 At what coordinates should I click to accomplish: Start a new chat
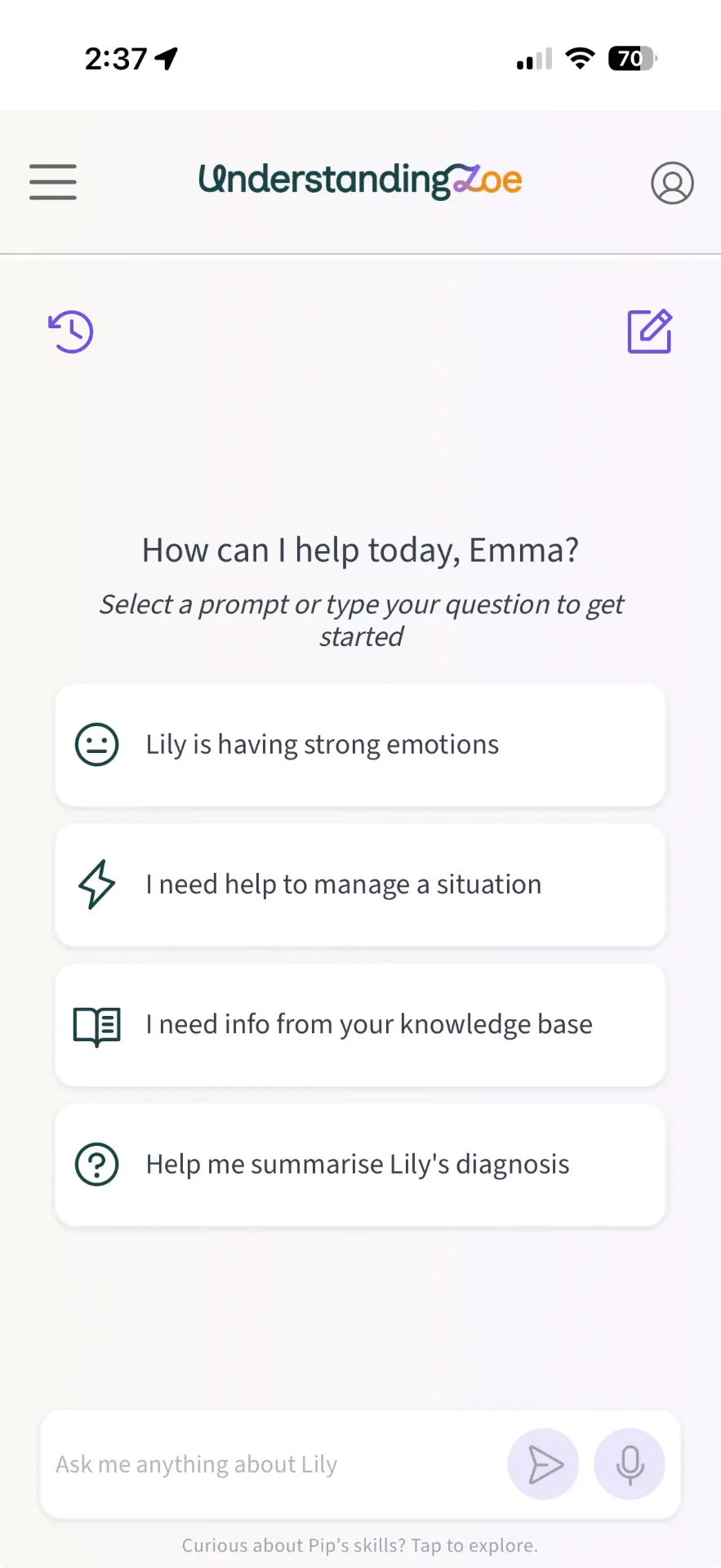pos(649,332)
